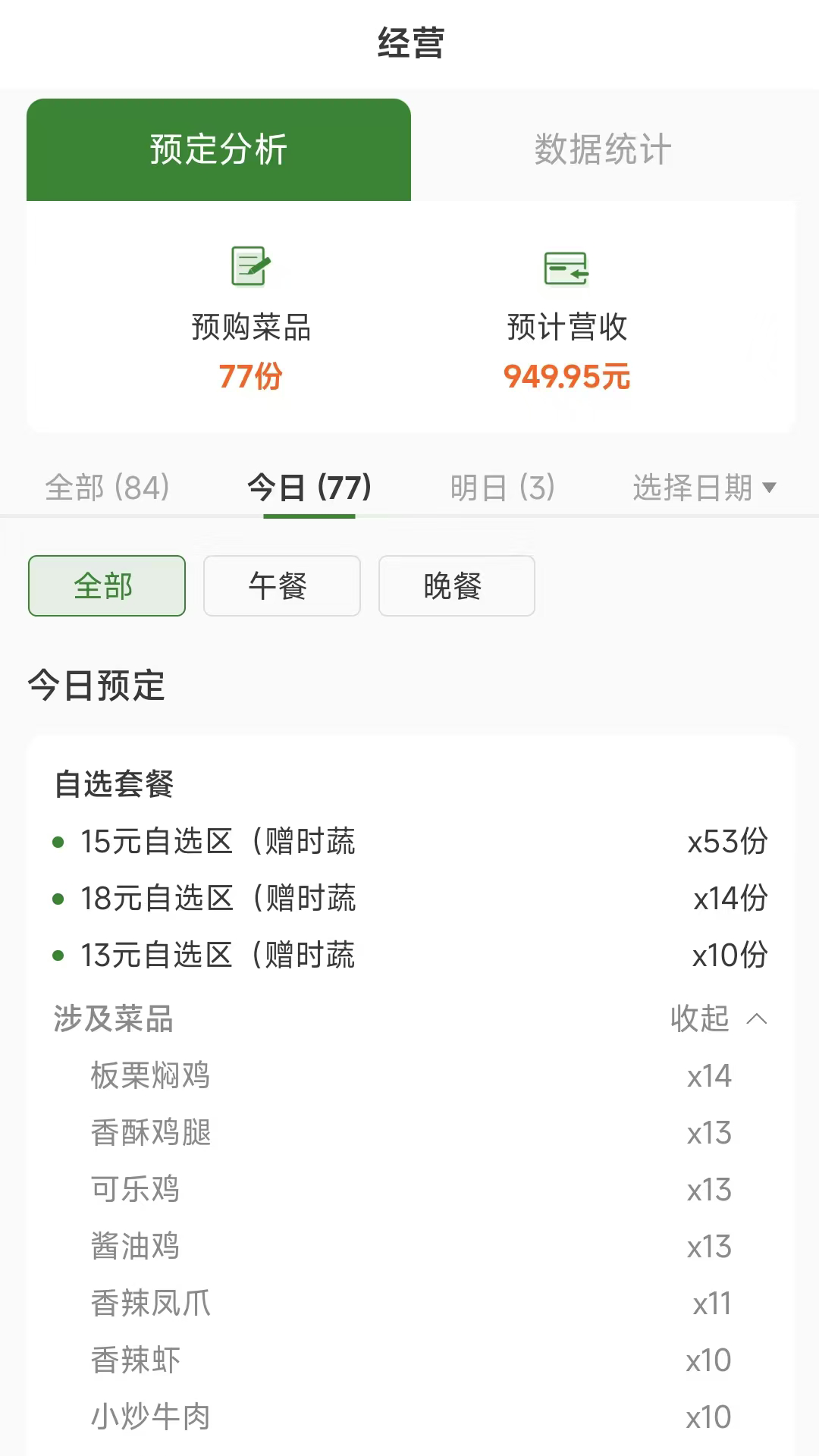Viewport: 819px width, 1456px height.
Task: Click the green bullet beside 18元自选区
Action: tap(58, 899)
